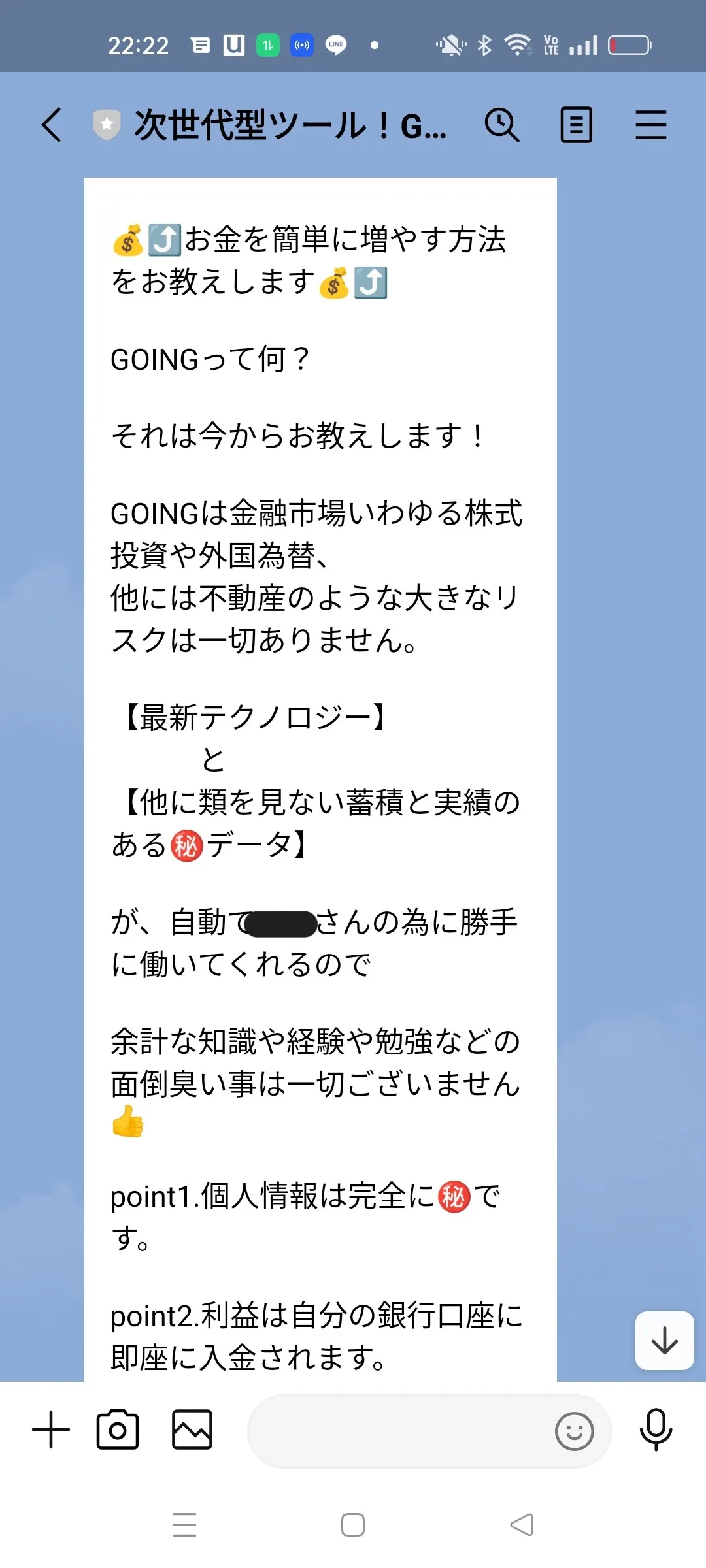Open the chat notes icon

click(x=576, y=125)
